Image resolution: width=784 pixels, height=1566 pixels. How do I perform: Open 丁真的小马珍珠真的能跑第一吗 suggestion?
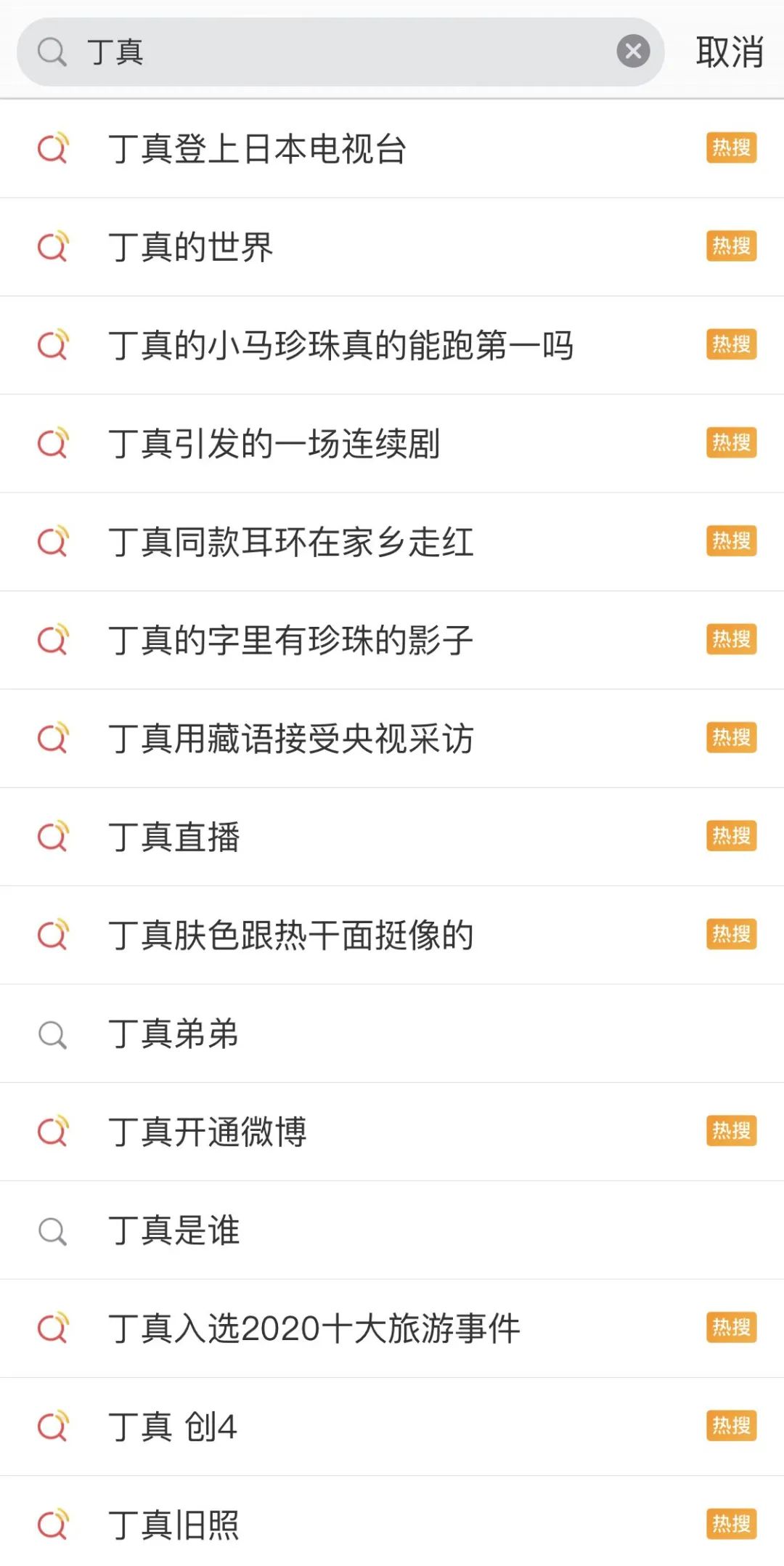[341, 345]
